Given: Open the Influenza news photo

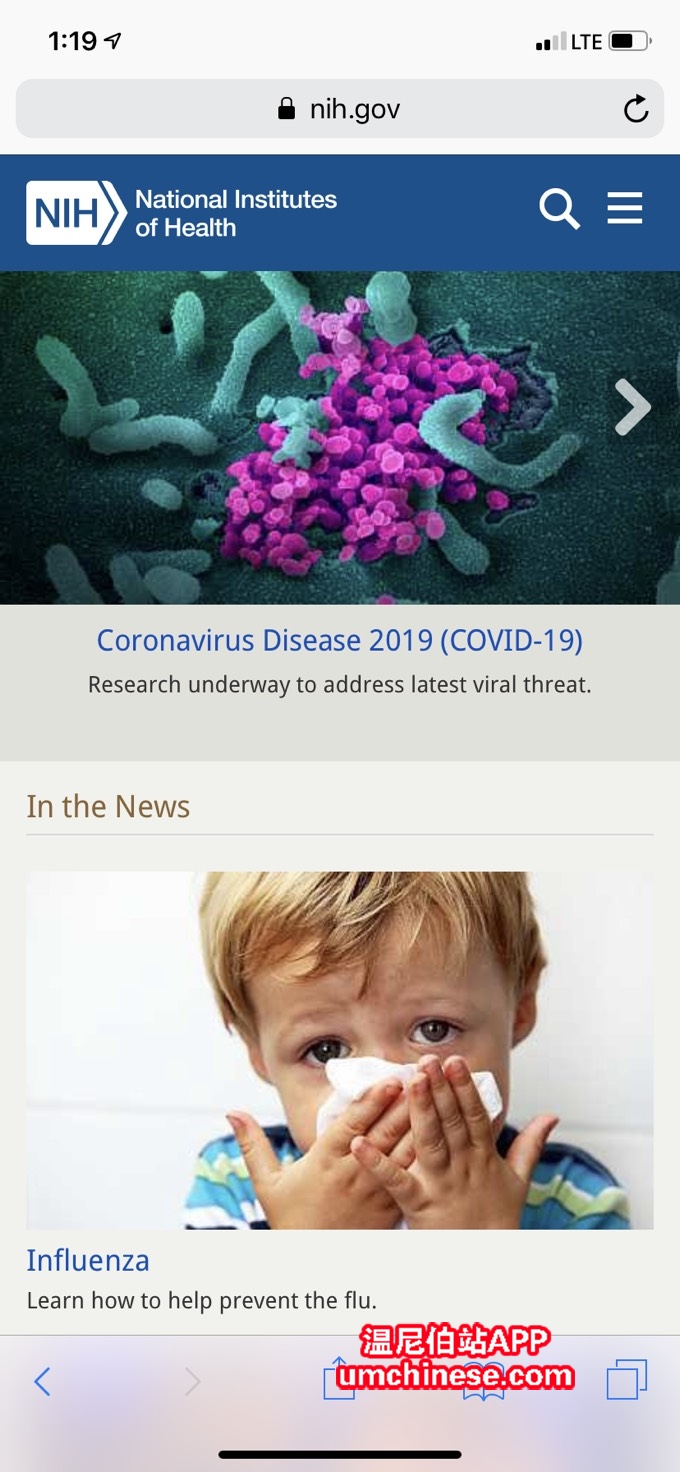Looking at the screenshot, I should pos(339,1050).
